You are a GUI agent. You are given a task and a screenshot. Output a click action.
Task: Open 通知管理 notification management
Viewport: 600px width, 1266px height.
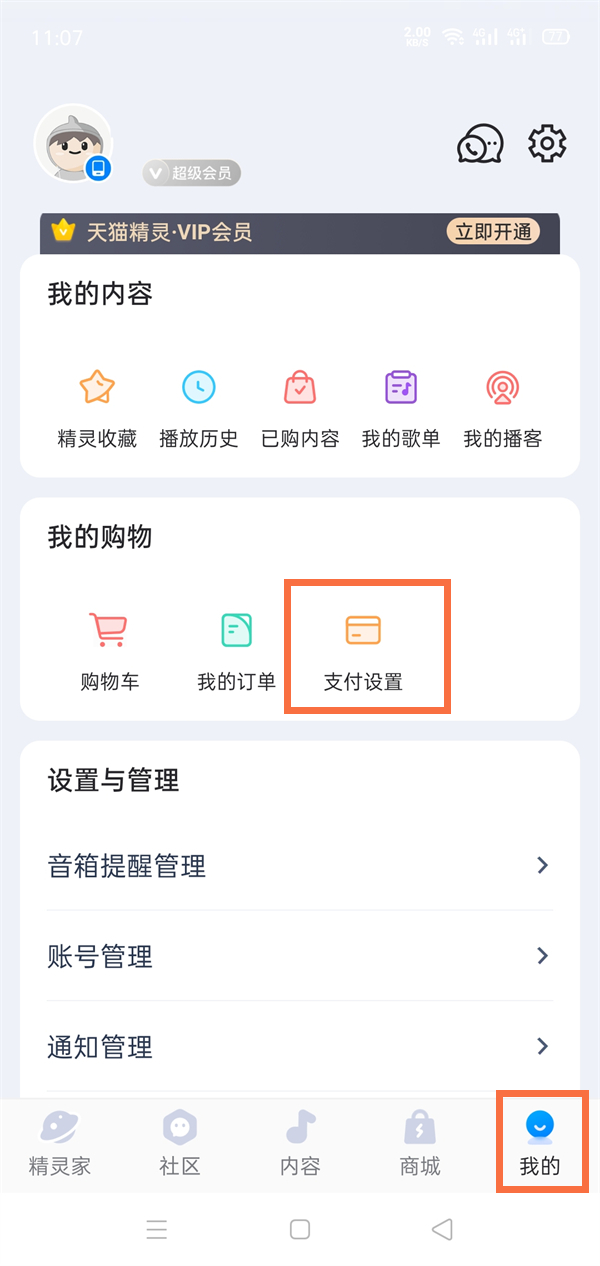[x=300, y=1047]
